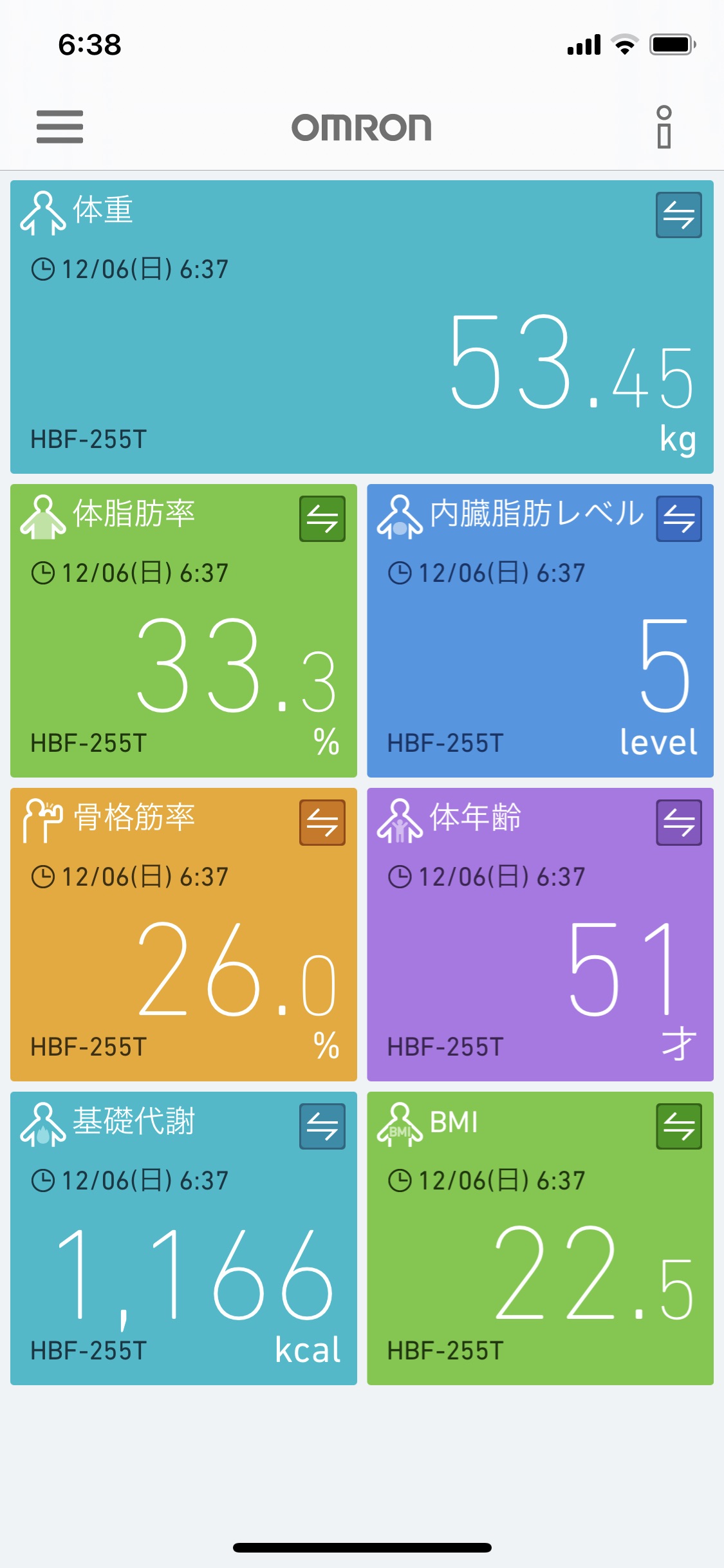Image resolution: width=724 pixels, height=1568 pixels.
Task: Tap the swap icon on the 体年齢 card
Action: coord(679,823)
